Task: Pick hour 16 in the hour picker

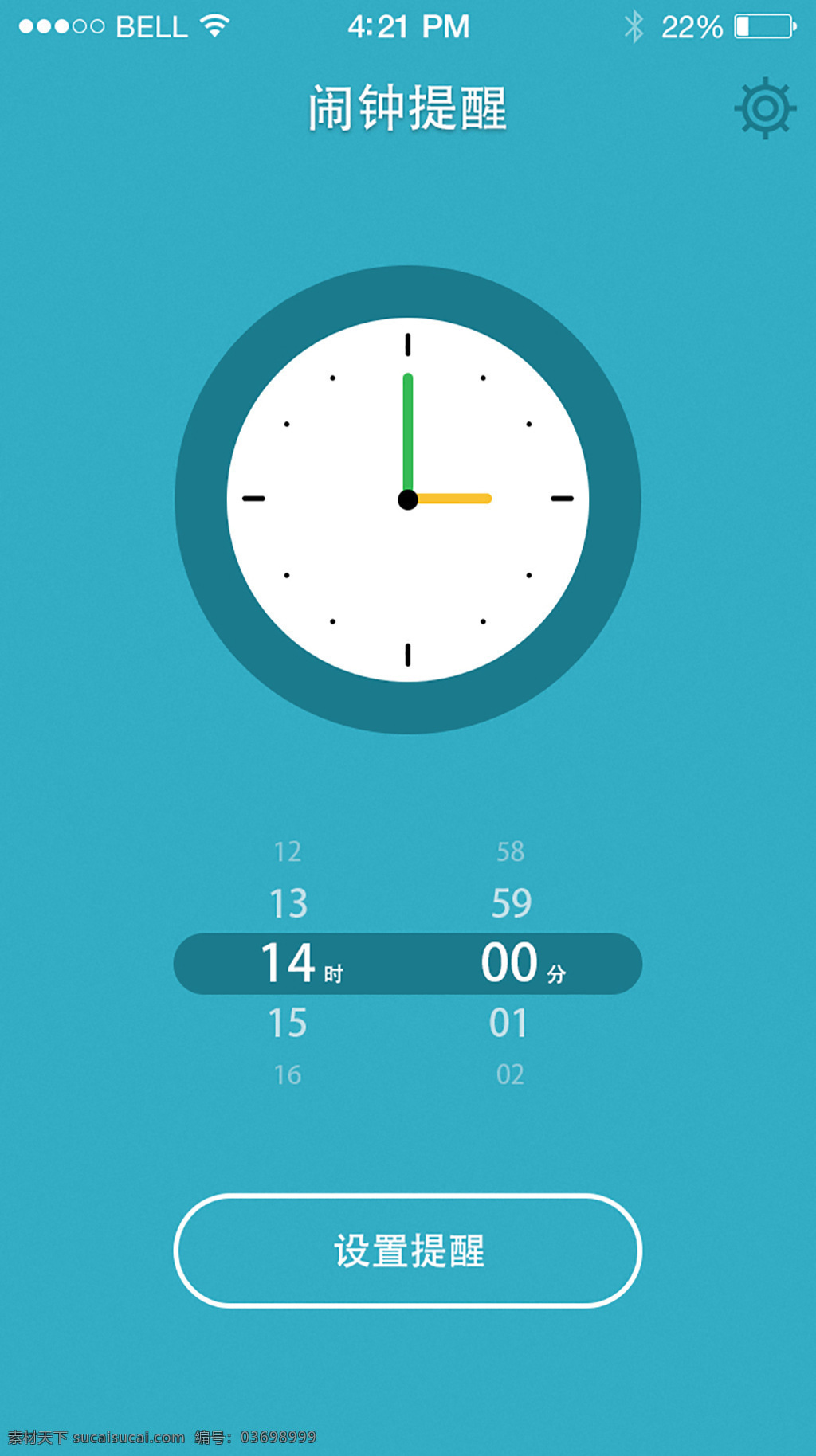Action: [288, 1074]
